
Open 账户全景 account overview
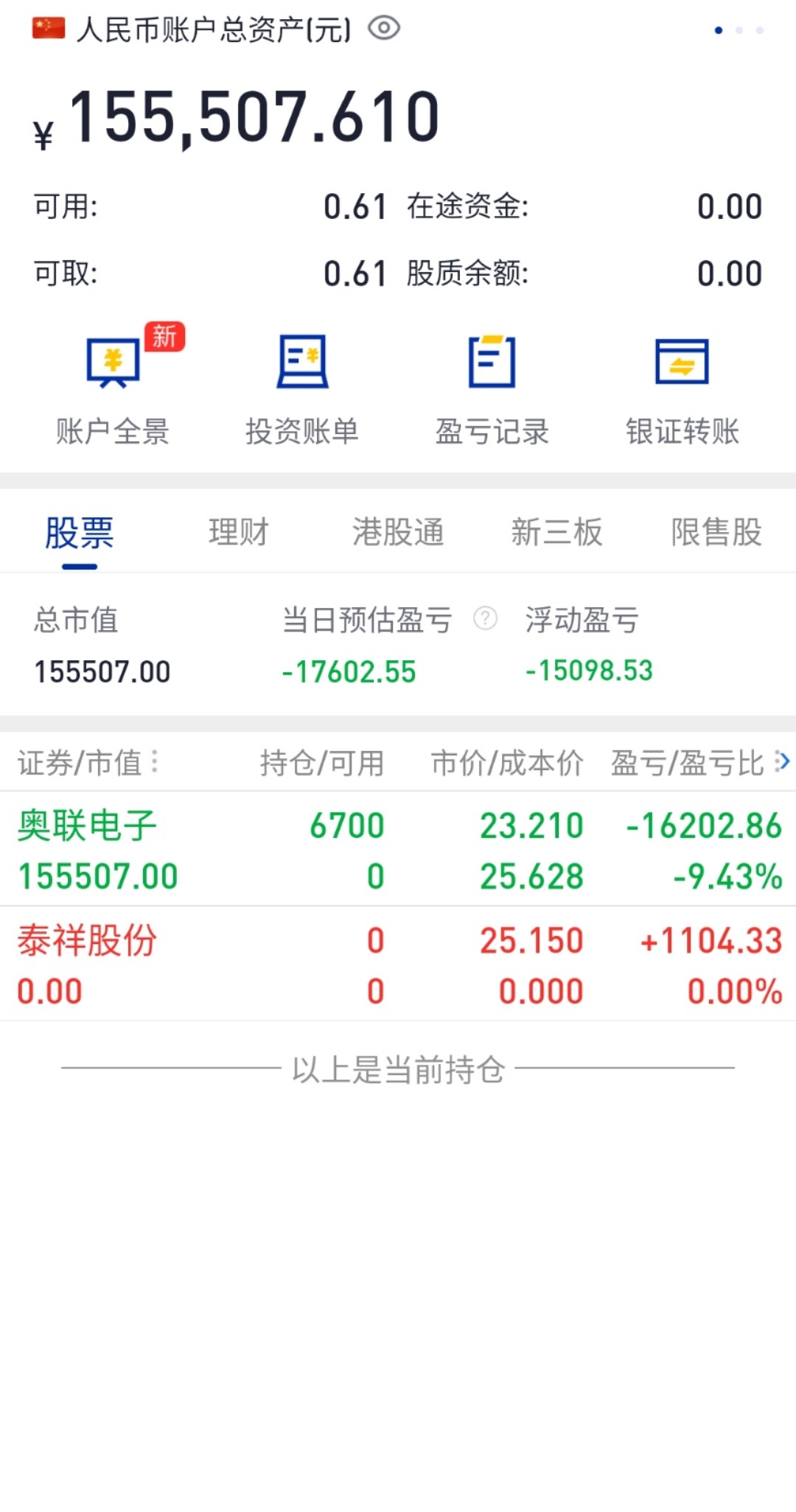(113, 388)
